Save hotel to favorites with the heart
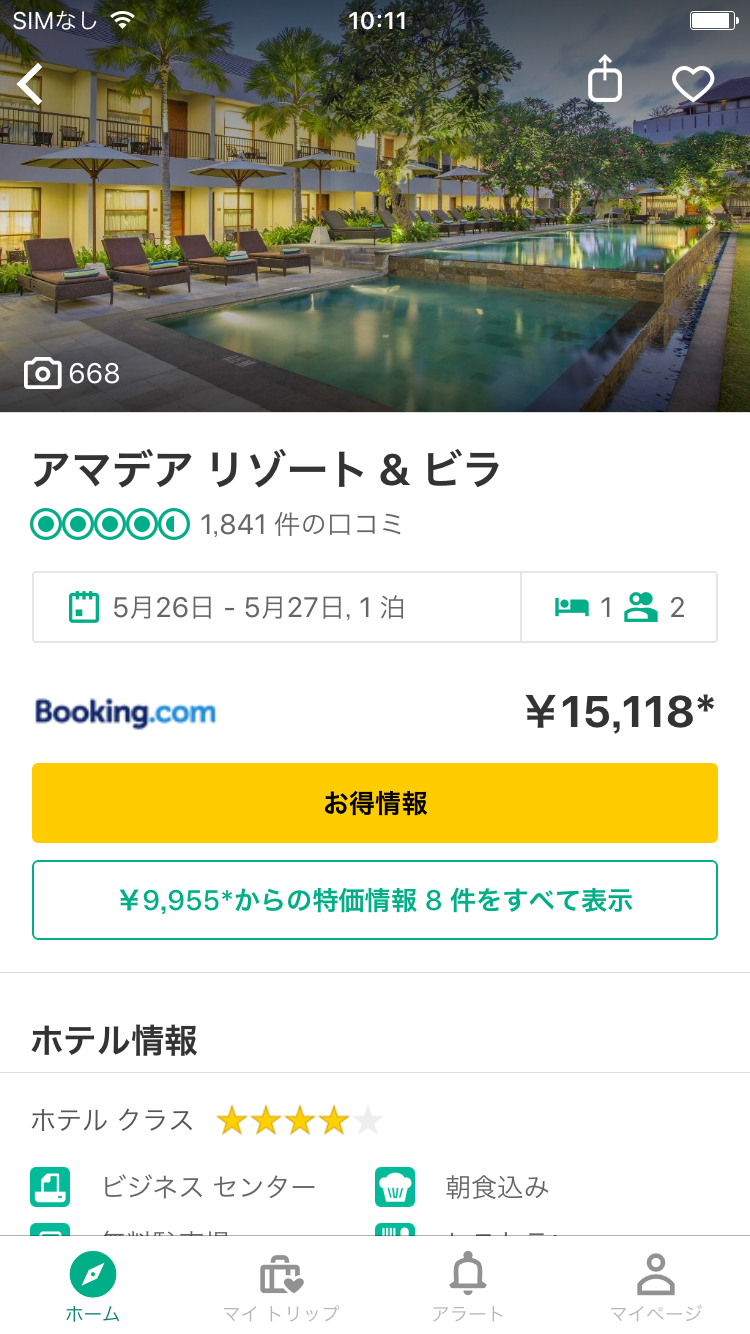 pos(692,84)
